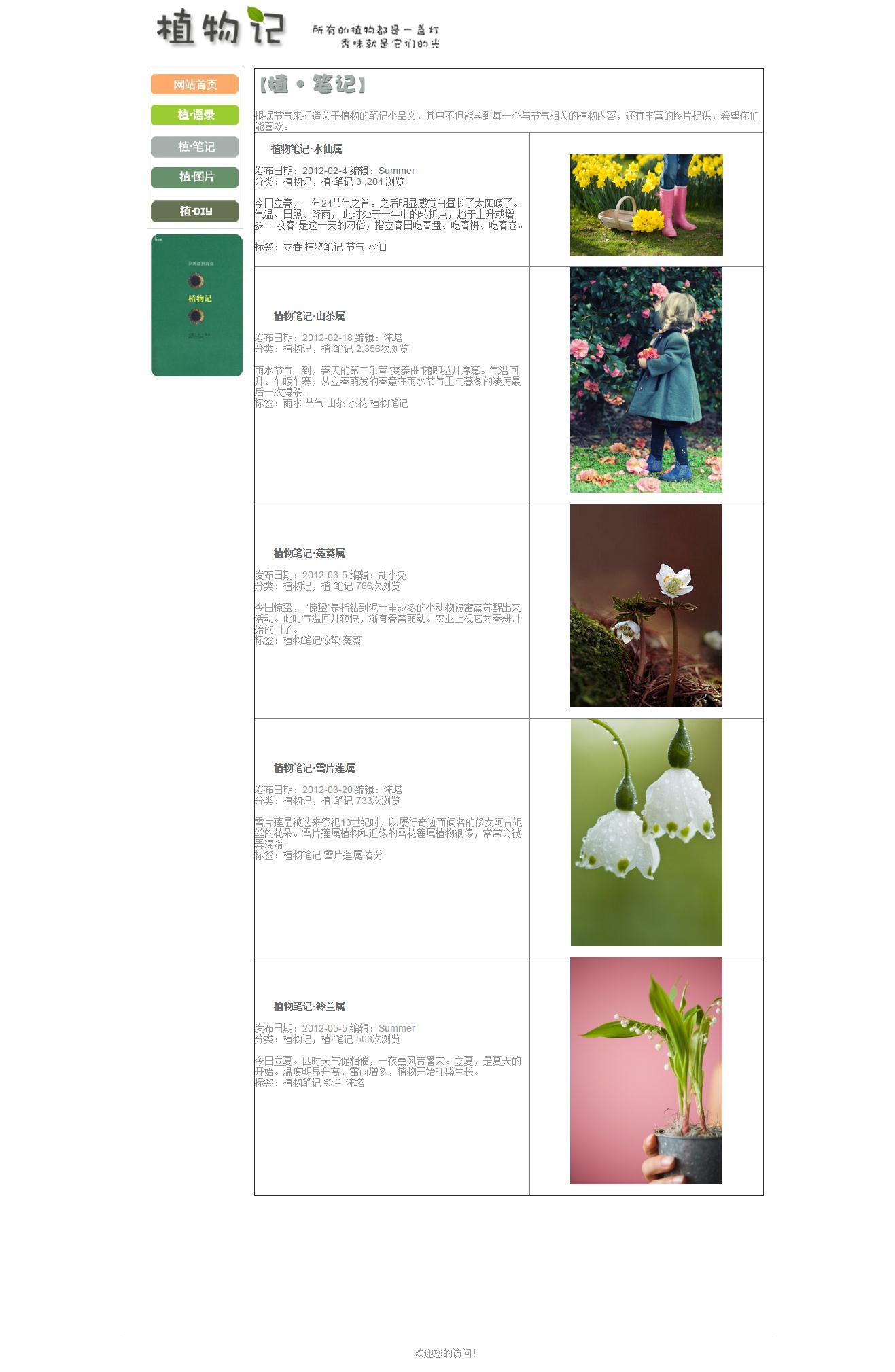This screenshot has height=1372, width=895.
Task: View the 菟葵属 white flower photo
Action: pos(646,605)
